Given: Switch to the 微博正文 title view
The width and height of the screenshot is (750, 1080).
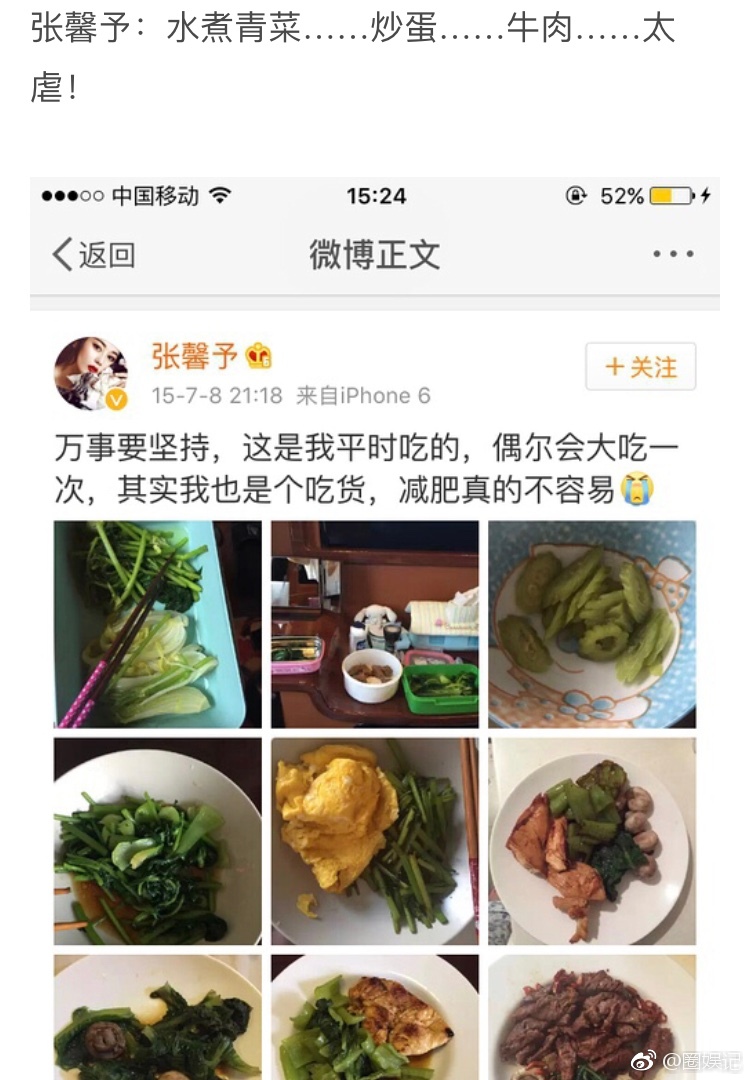Looking at the screenshot, I should tap(374, 255).
